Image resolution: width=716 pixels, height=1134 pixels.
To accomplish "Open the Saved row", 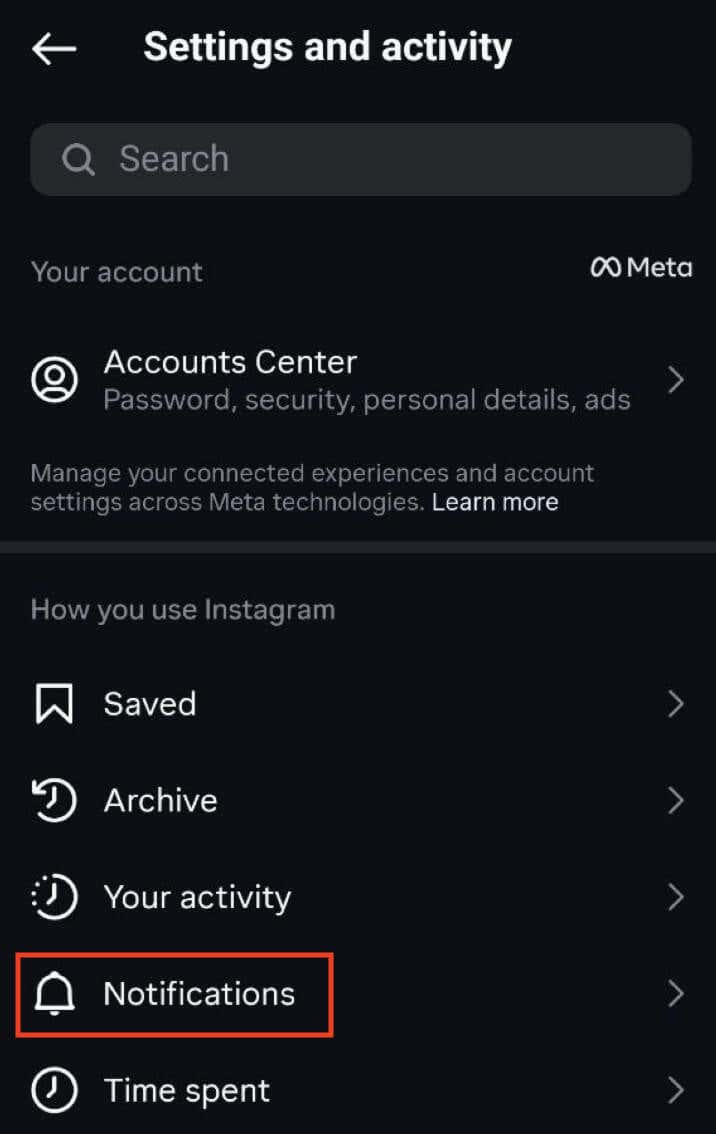I will click(358, 704).
